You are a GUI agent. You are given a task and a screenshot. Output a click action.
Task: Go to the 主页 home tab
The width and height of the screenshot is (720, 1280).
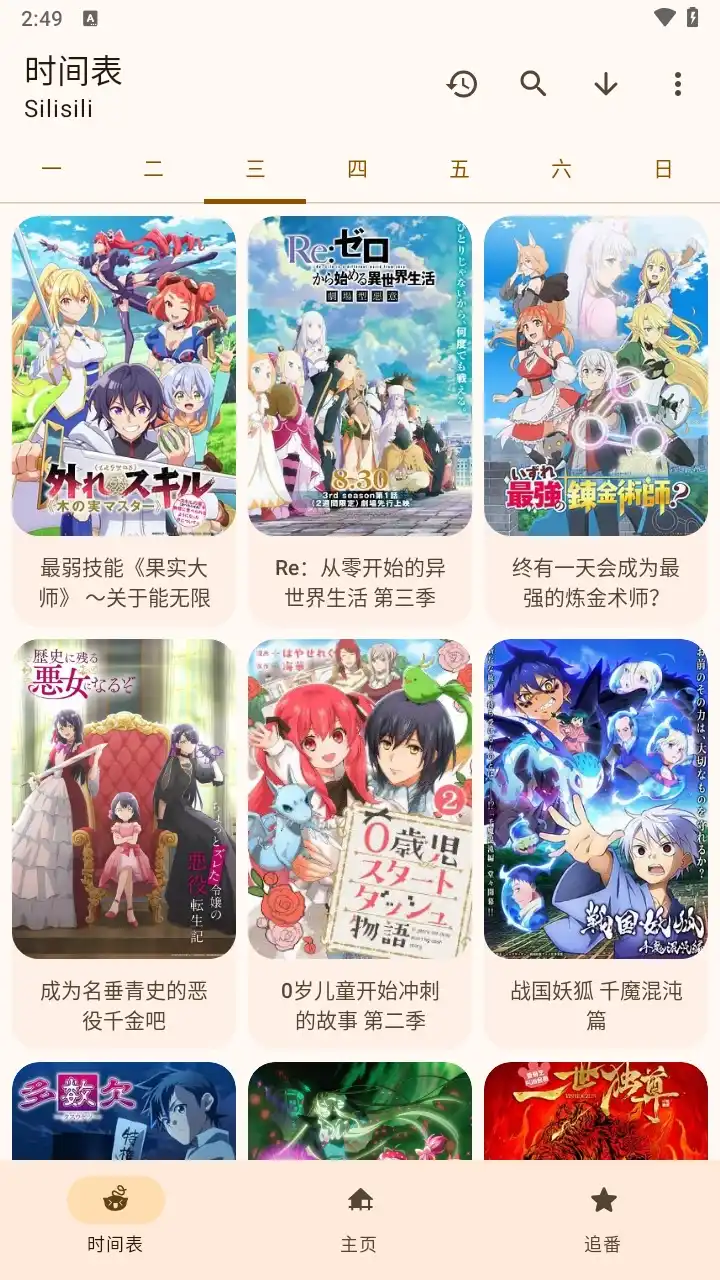(359, 1218)
